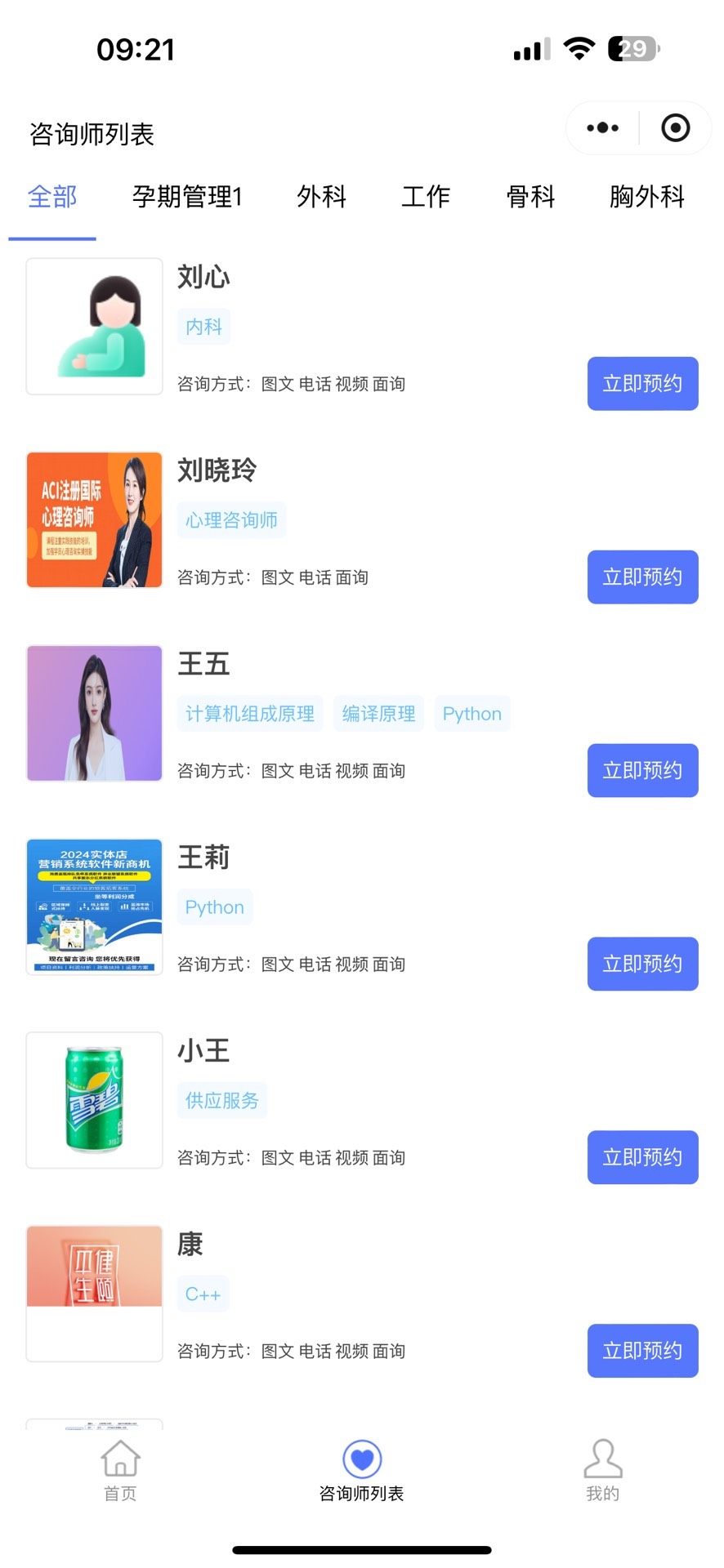This screenshot has height=1568, width=724.
Task: Open the mini program more-options menu
Action: tap(603, 128)
